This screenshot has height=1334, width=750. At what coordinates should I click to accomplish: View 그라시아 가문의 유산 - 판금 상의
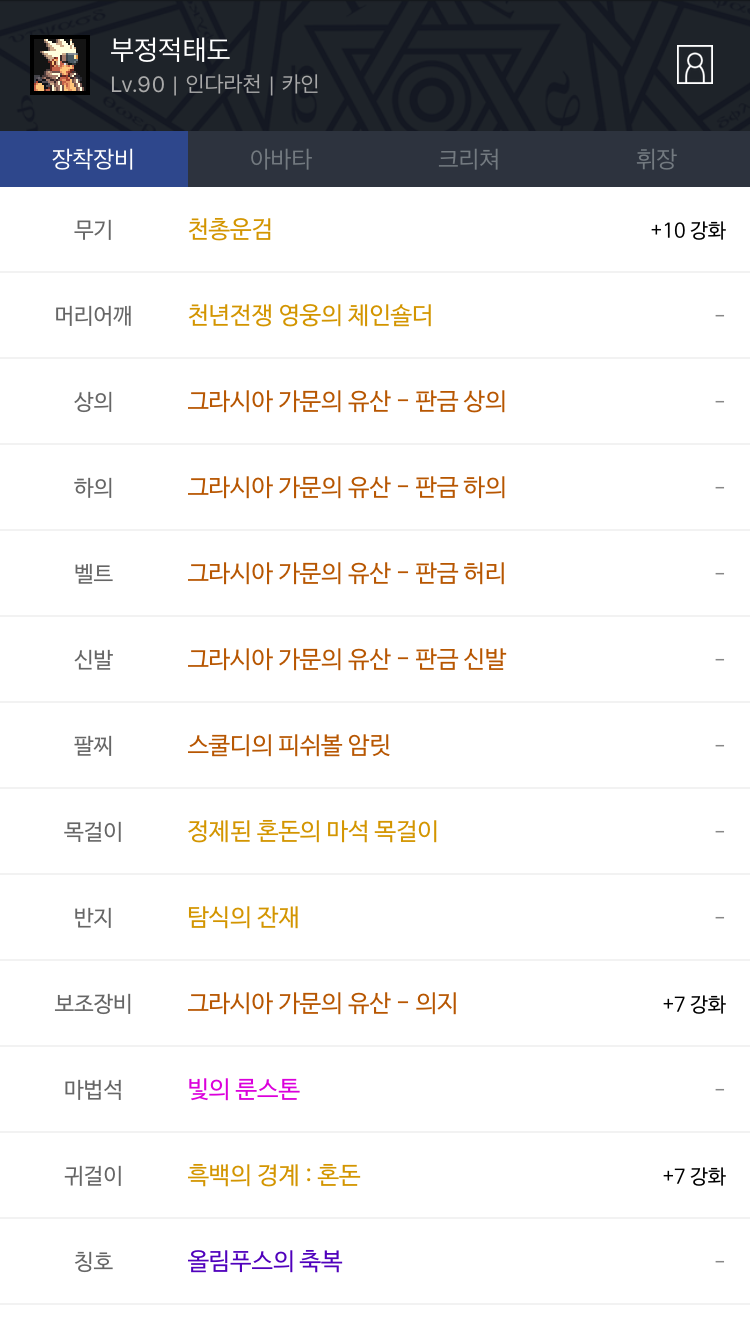pos(347,402)
